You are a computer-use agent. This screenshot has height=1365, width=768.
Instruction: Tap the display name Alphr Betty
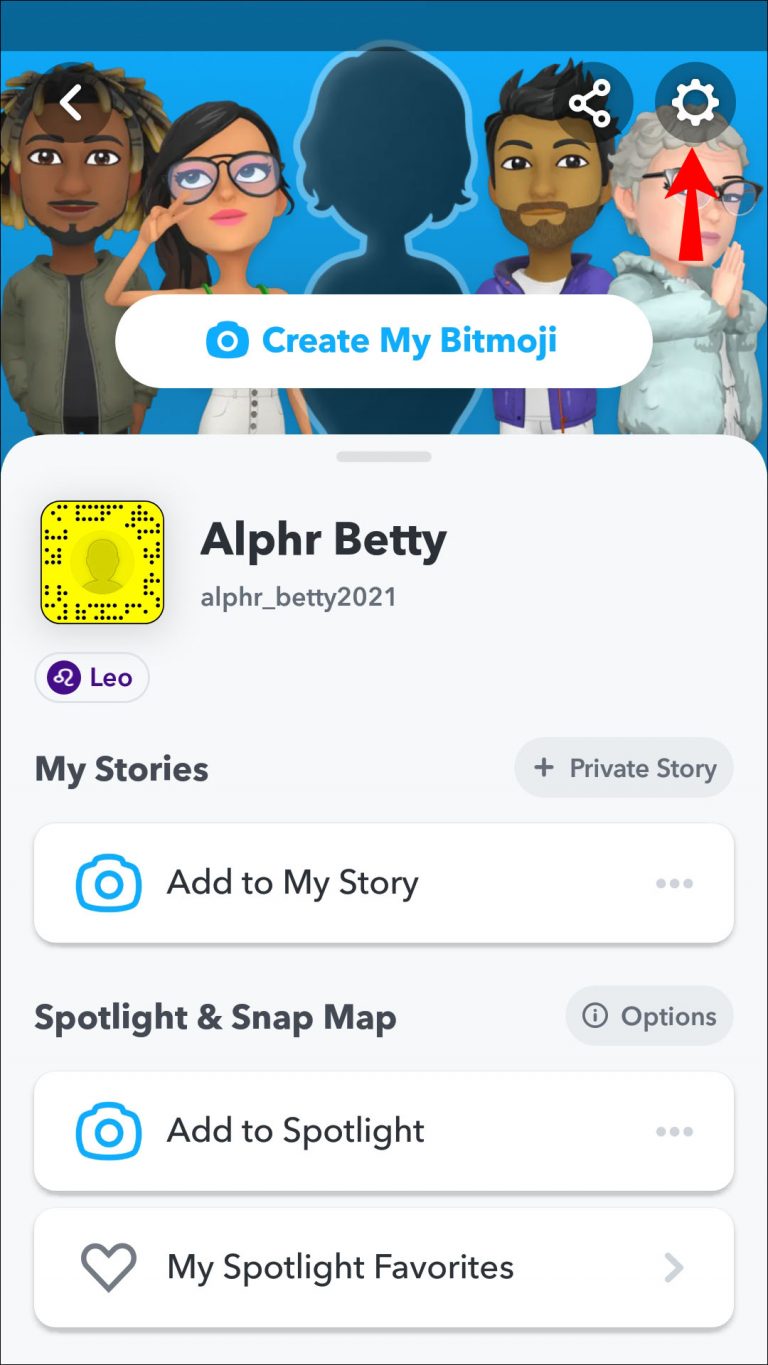coord(323,540)
